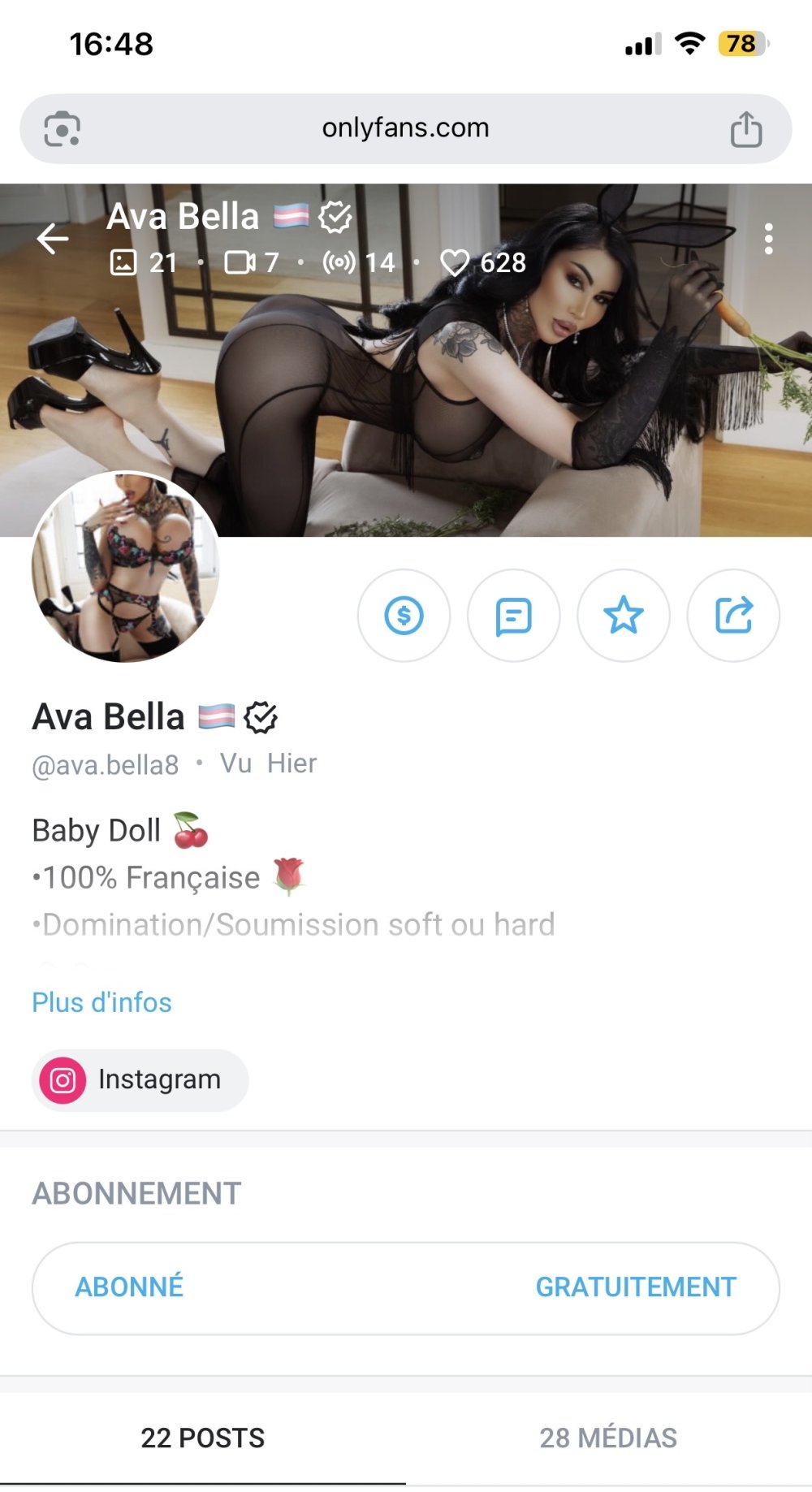Share this profile via the arrow icon

[733, 616]
